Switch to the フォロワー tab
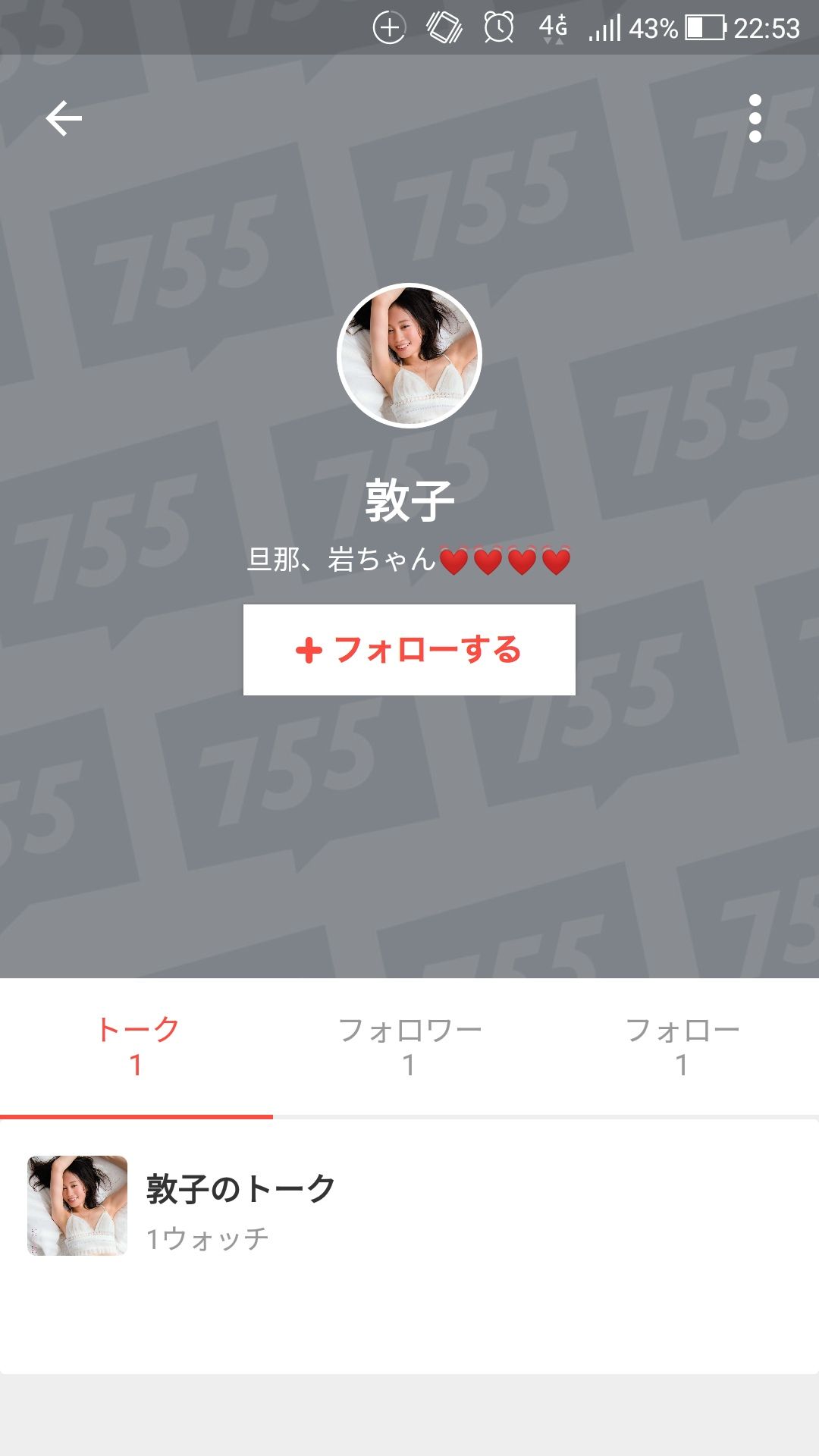The width and height of the screenshot is (819, 1456). click(x=409, y=1043)
